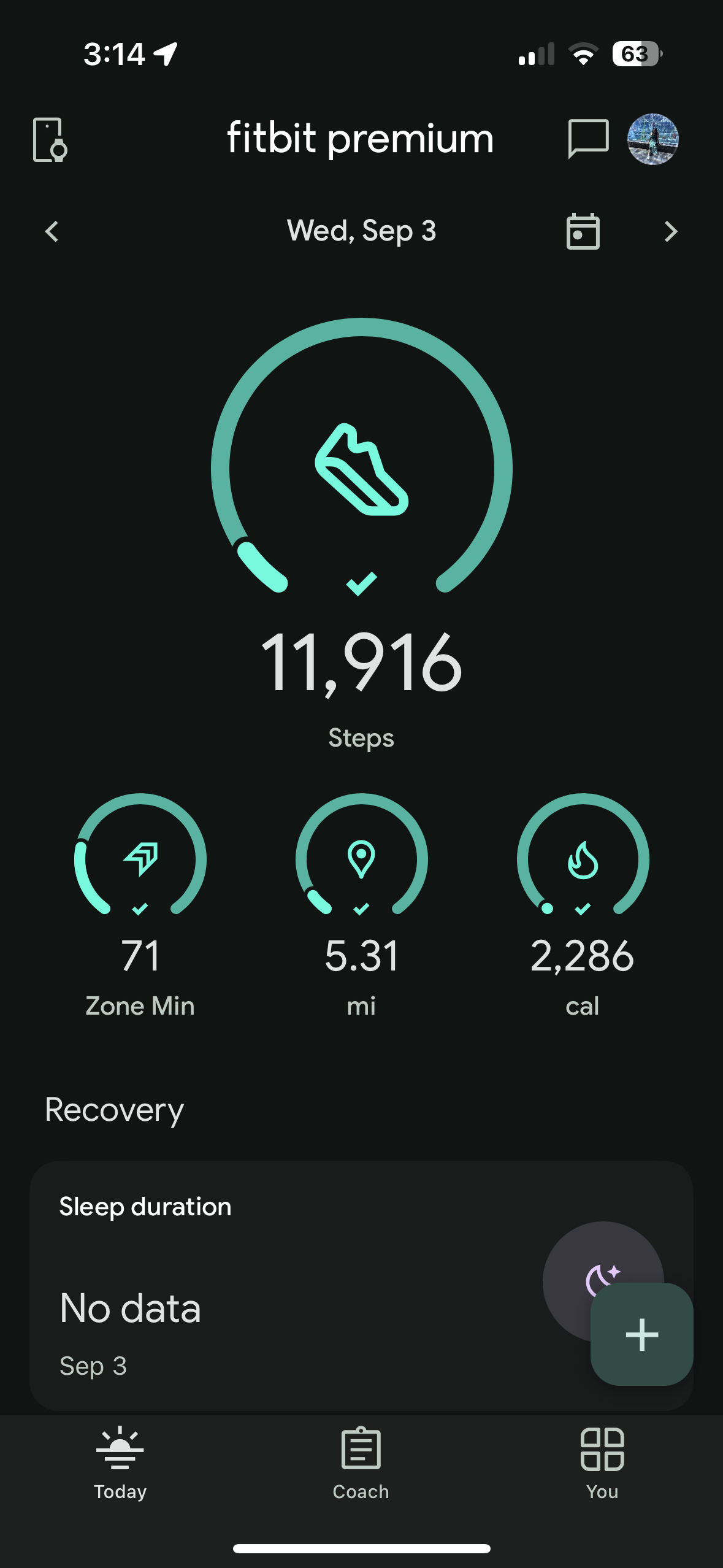
Task: Go to the previous day
Action: coord(52,231)
